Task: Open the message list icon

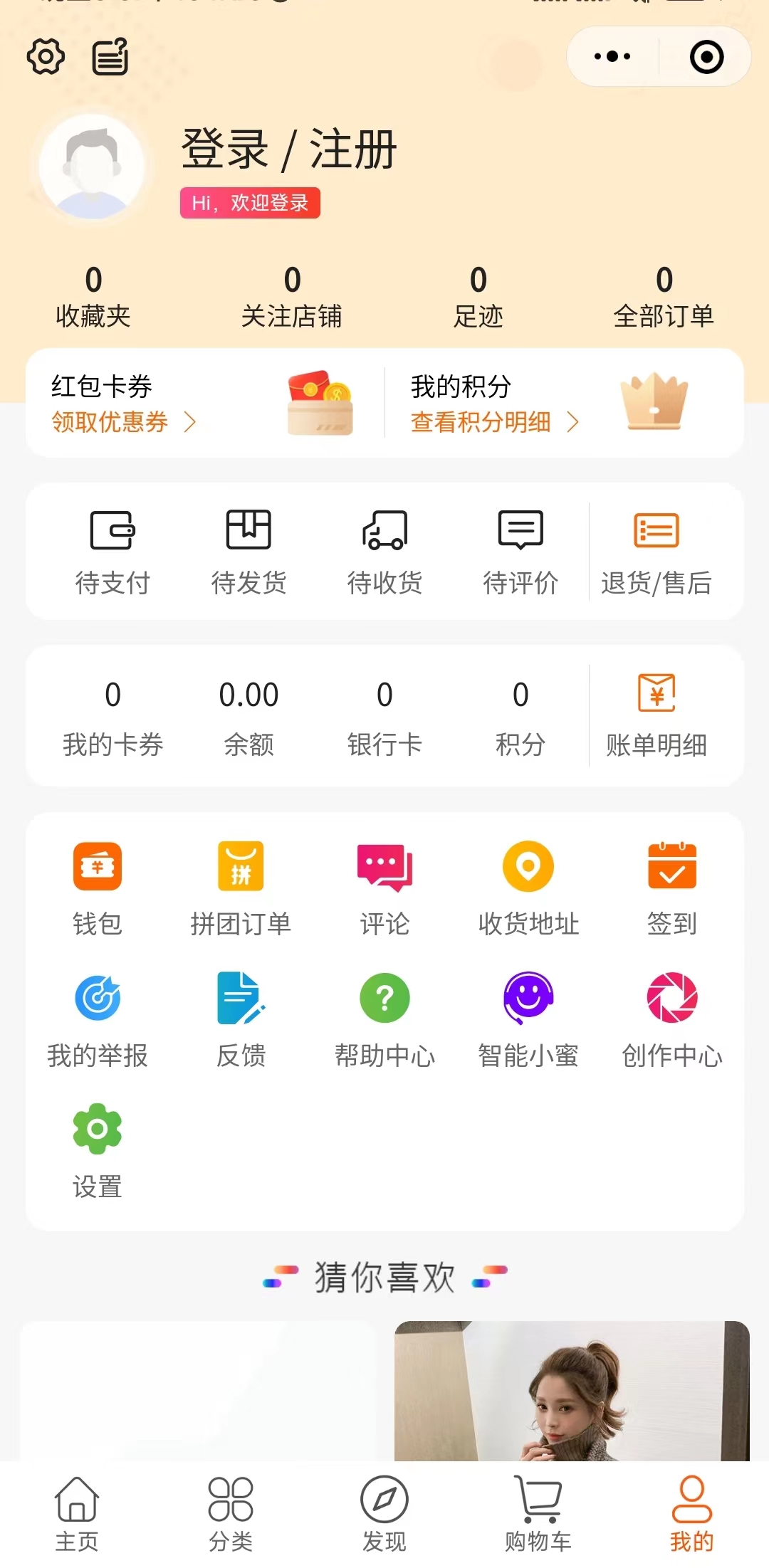Action: tap(110, 57)
